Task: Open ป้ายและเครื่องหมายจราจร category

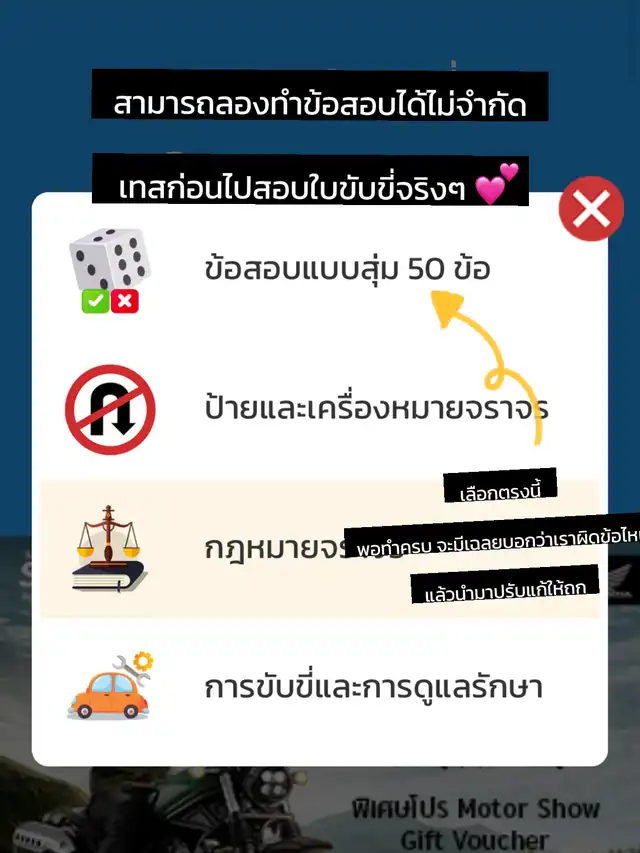Action: point(319,410)
